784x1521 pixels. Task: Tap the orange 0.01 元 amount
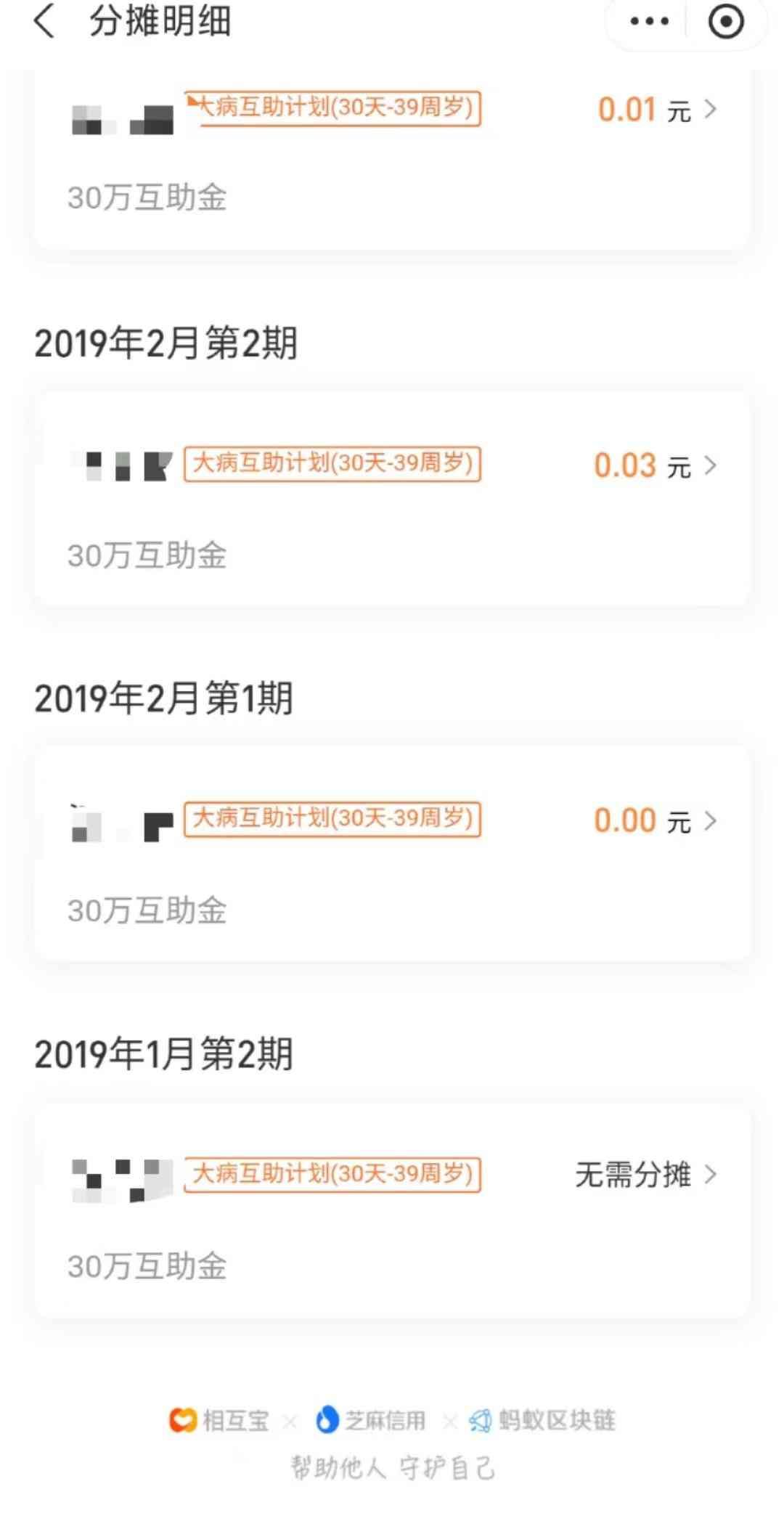click(627, 108)
